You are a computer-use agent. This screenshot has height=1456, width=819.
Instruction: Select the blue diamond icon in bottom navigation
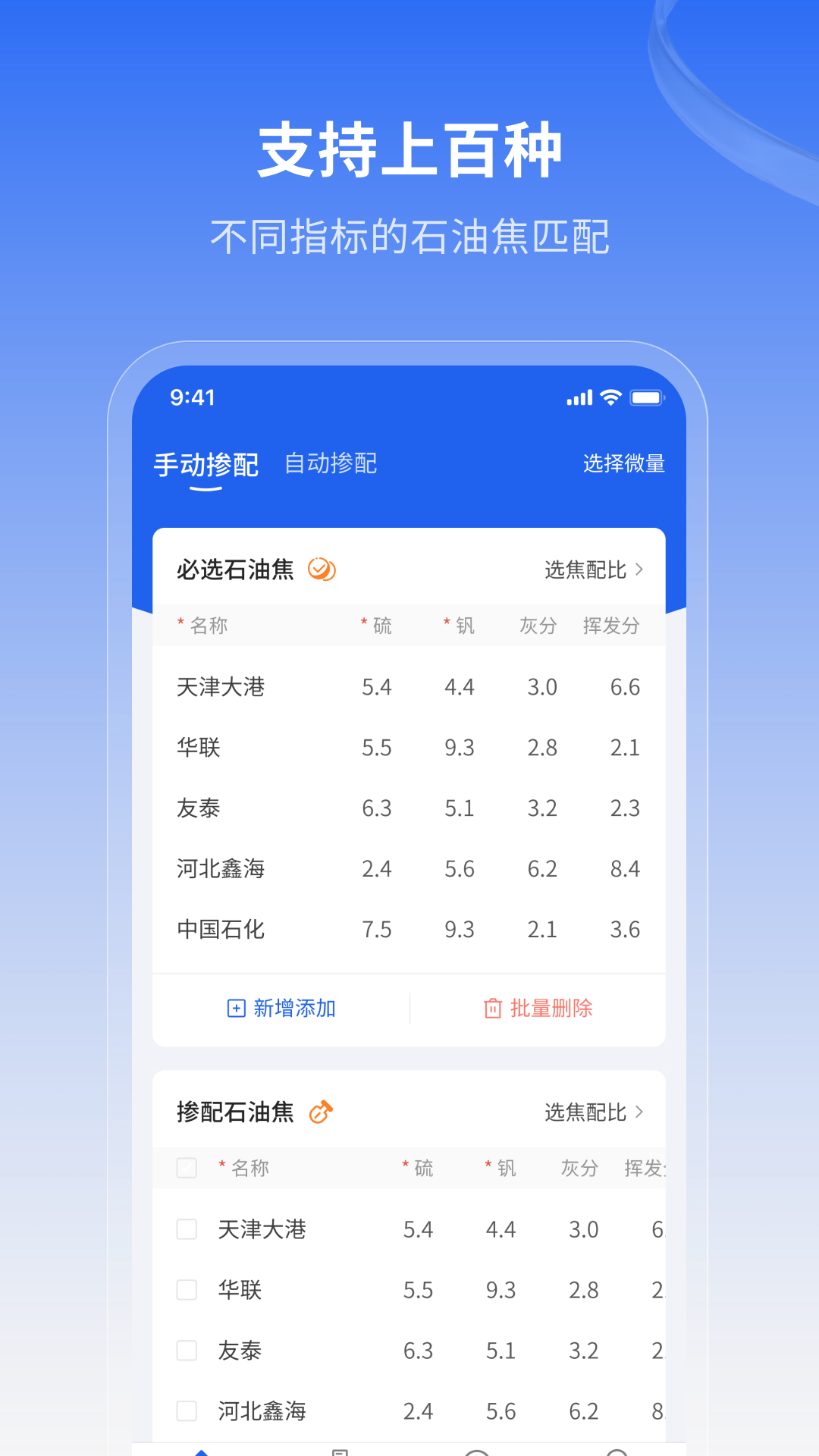pos(202,1451)
